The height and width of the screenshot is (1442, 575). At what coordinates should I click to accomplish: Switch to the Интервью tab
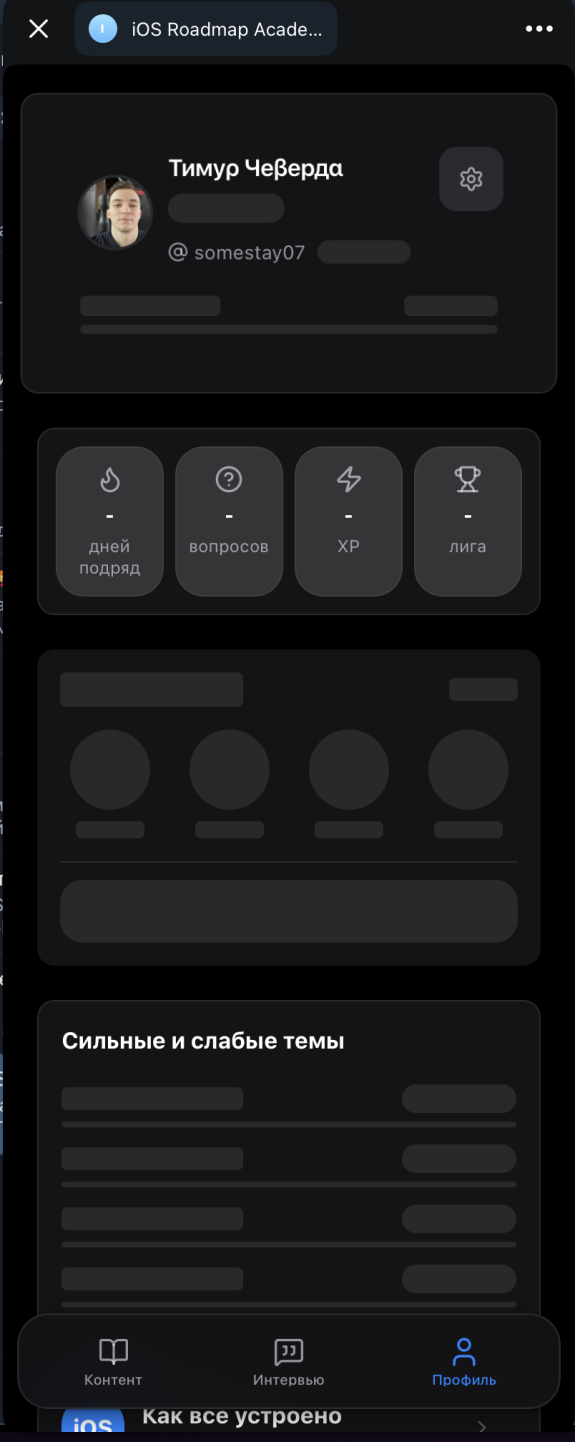click(x=289, y=1363)
